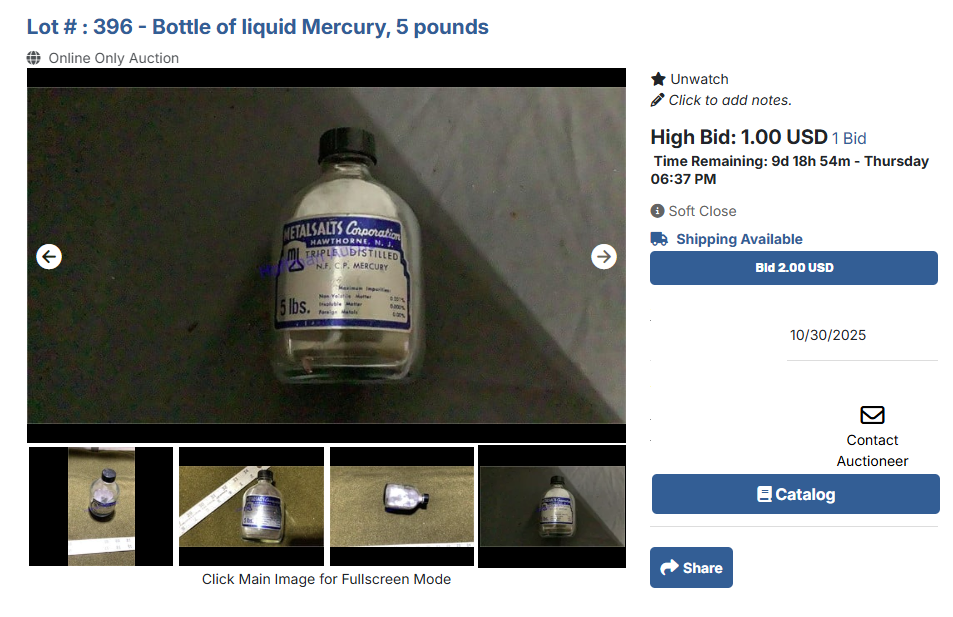Open the auction Catalog
Image resolution: width=953 pixels, height=617 pixels.
(x=796, y=494)
